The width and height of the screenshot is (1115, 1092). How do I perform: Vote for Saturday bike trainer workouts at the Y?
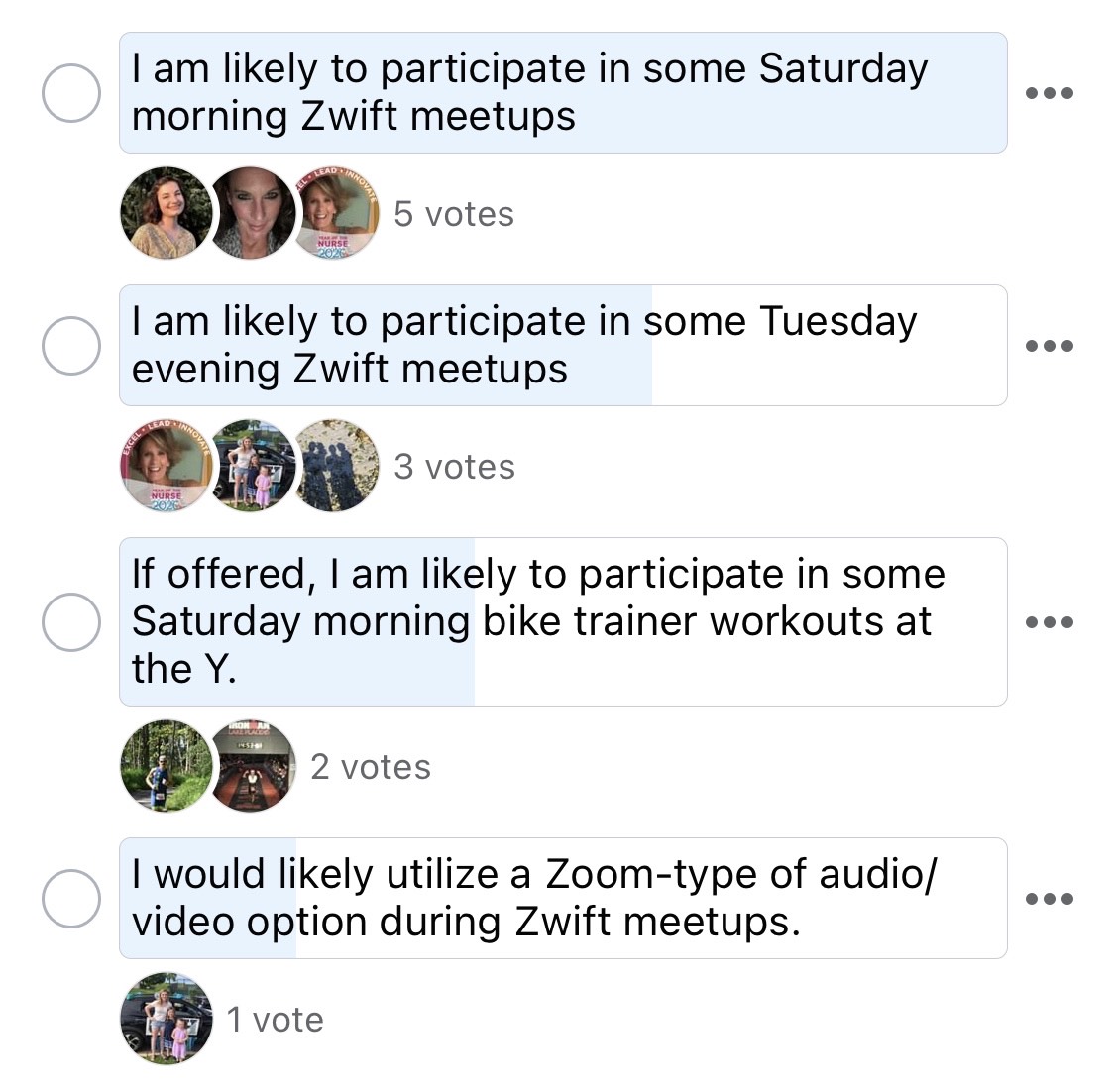[x=71, y=622]
